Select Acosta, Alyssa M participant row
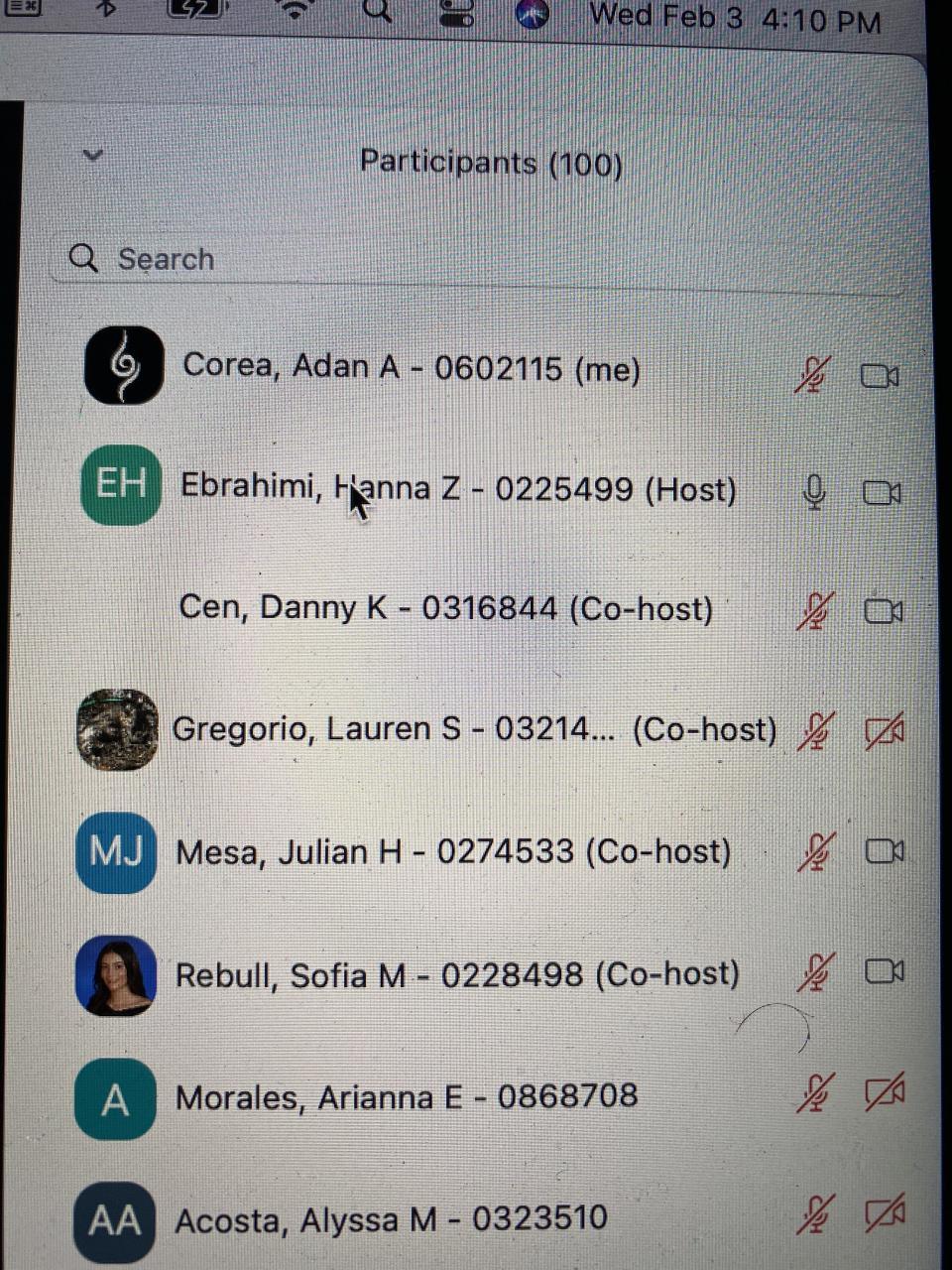The image size is (952, 1270). (391, 1219)
